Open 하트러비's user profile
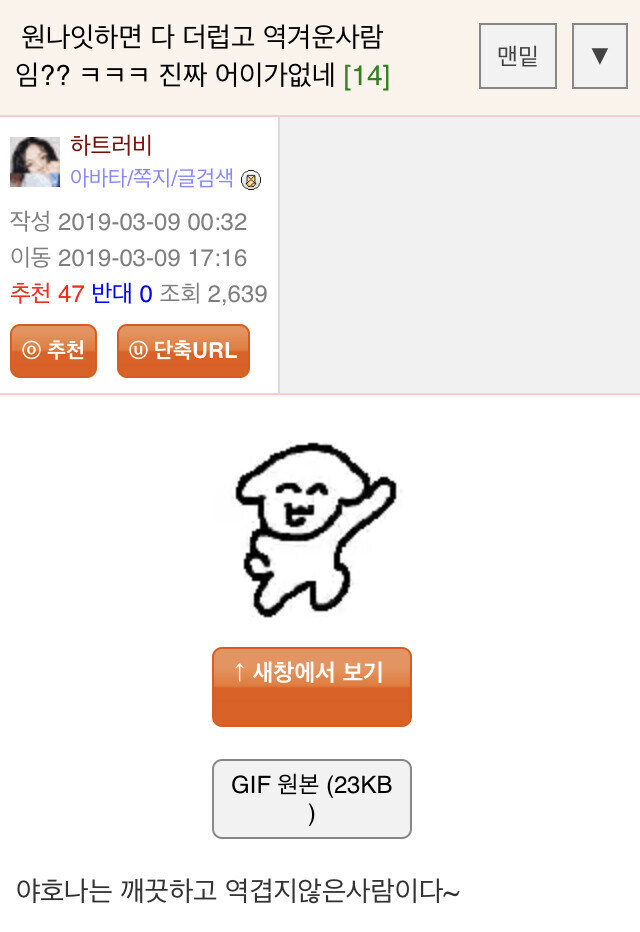This screenshot has width=640, height=932. click(111, 146)
